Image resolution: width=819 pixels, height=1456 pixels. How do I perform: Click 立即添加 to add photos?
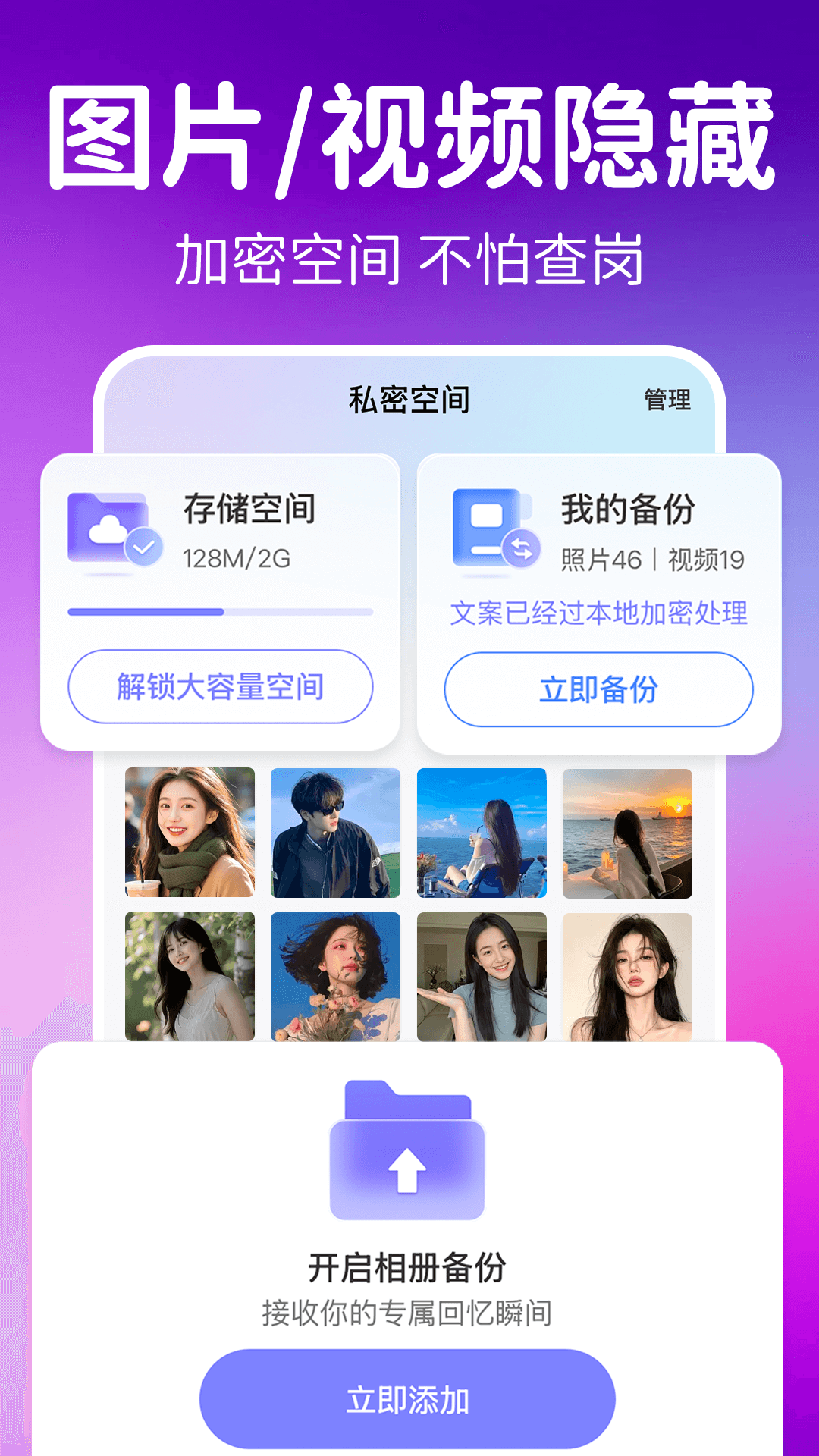tap(408, 1398)
